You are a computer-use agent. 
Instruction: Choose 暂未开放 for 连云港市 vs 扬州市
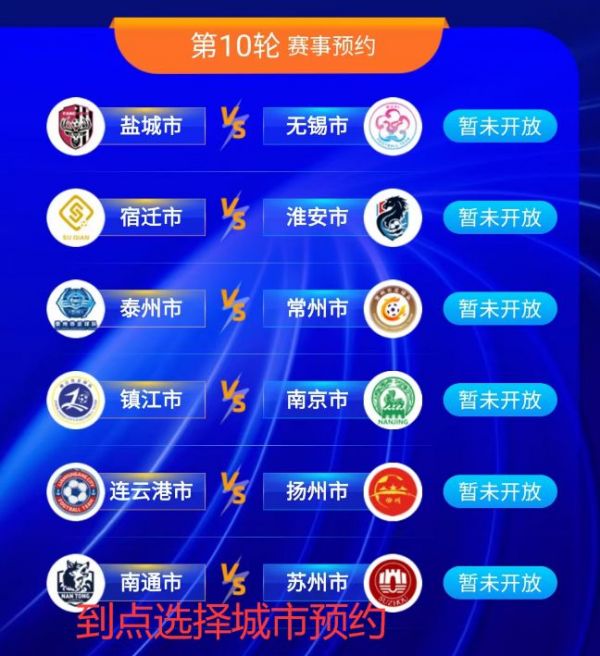click(499, 491)
